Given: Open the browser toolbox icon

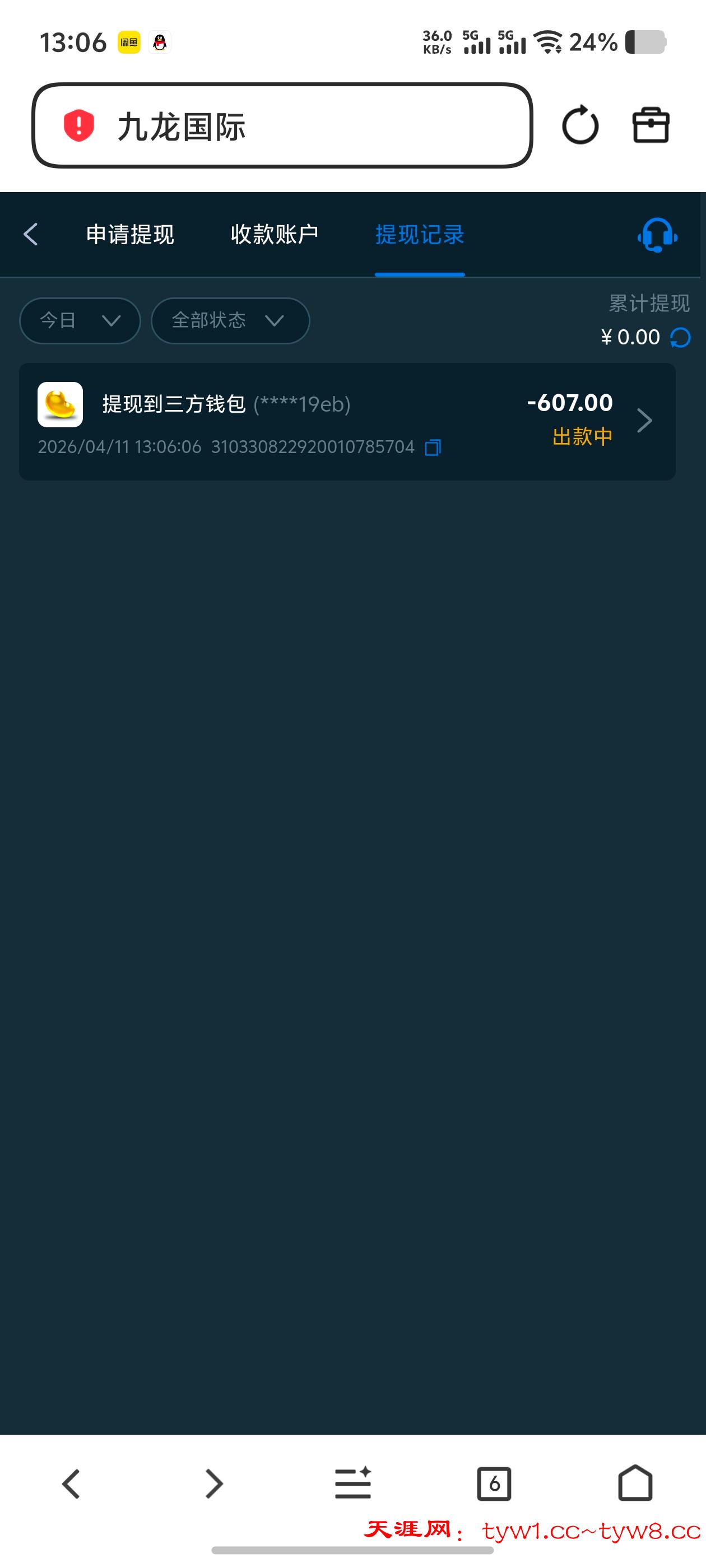Looking at the screenshot, I should 651,126.
